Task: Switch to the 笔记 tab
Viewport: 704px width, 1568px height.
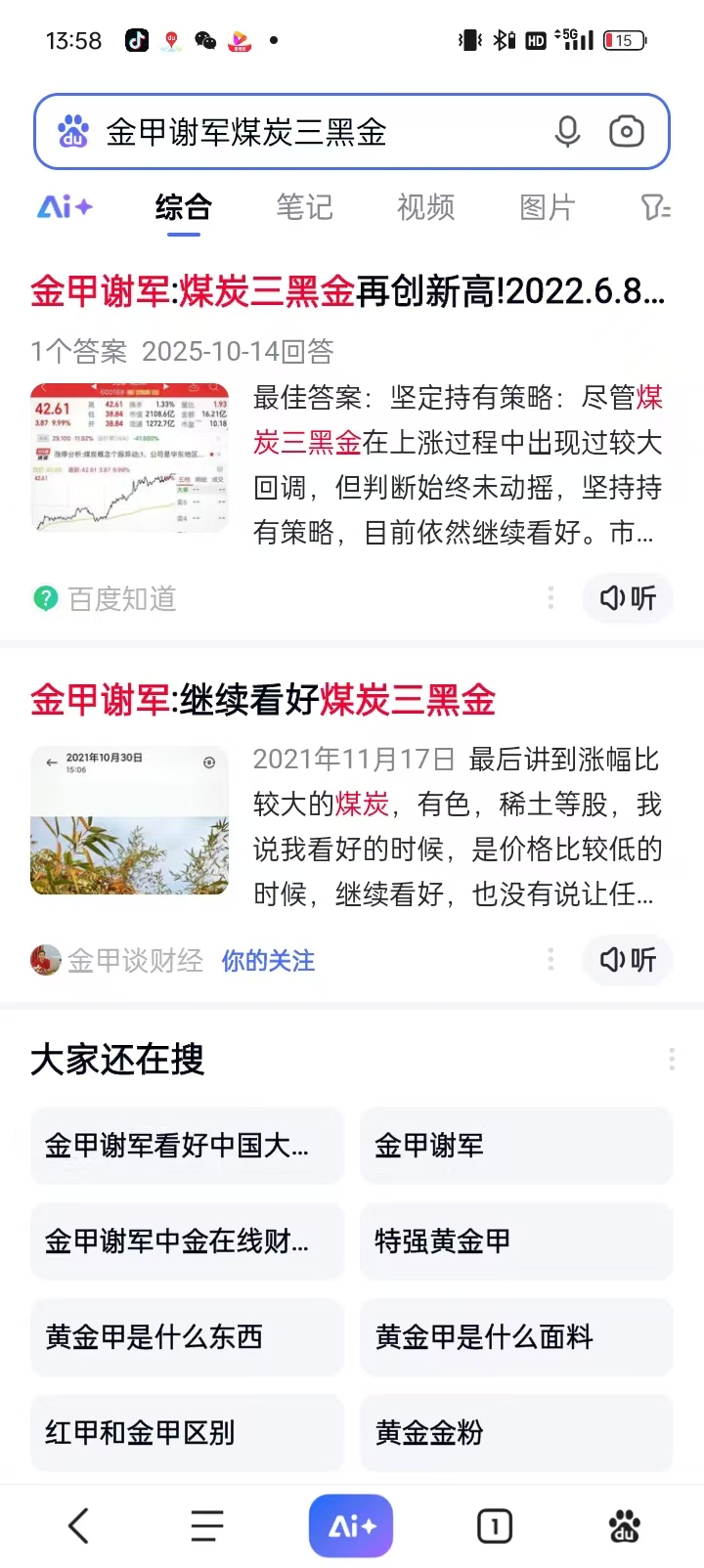Action: [x=304, y=207]
